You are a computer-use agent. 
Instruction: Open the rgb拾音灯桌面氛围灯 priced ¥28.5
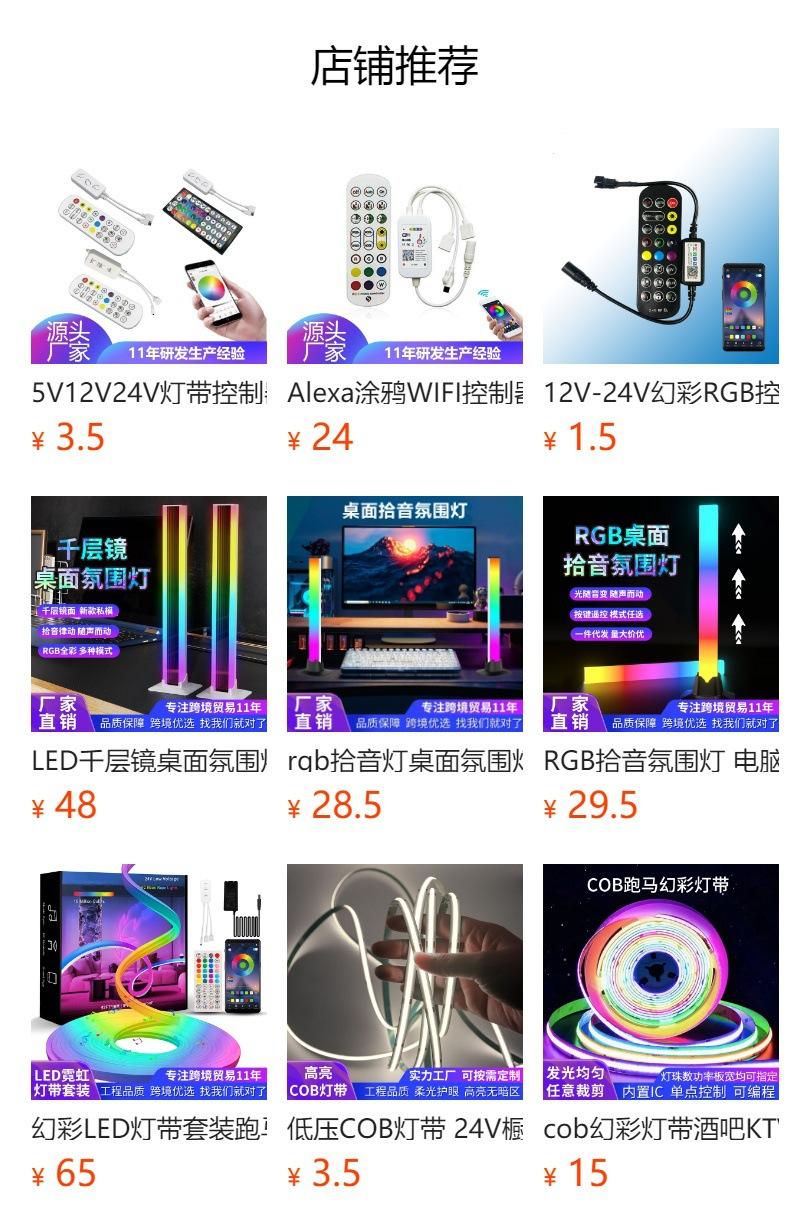405,614
